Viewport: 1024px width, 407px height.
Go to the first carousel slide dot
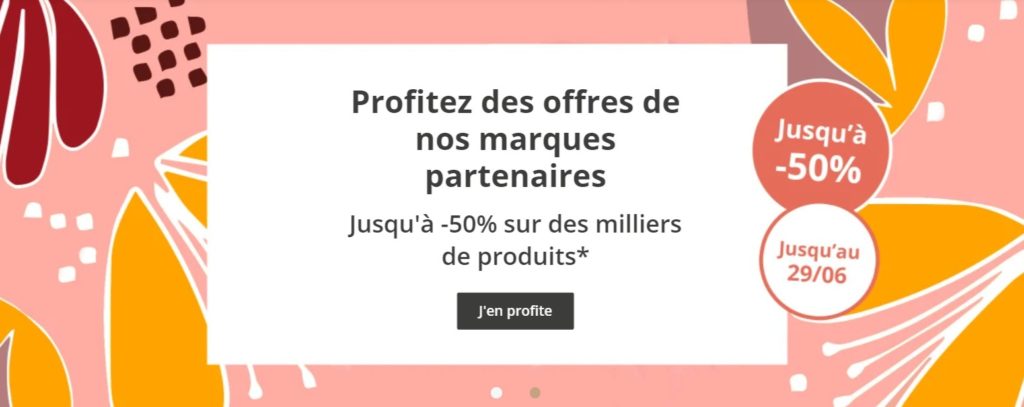496,391
